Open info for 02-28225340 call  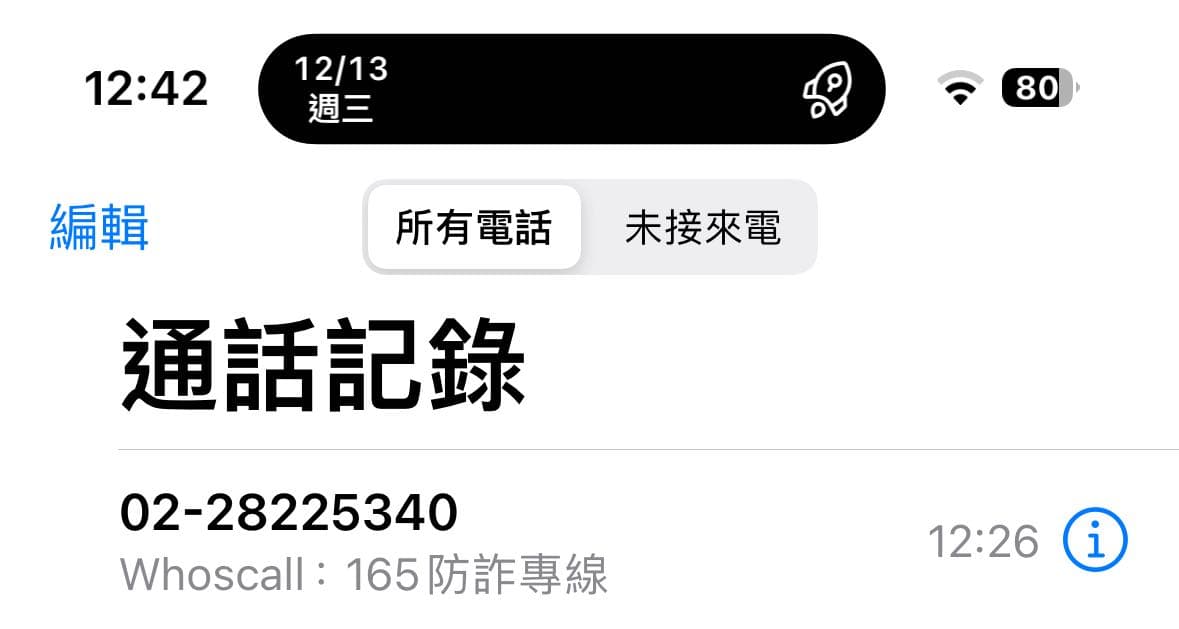(x=1094, y=542)
